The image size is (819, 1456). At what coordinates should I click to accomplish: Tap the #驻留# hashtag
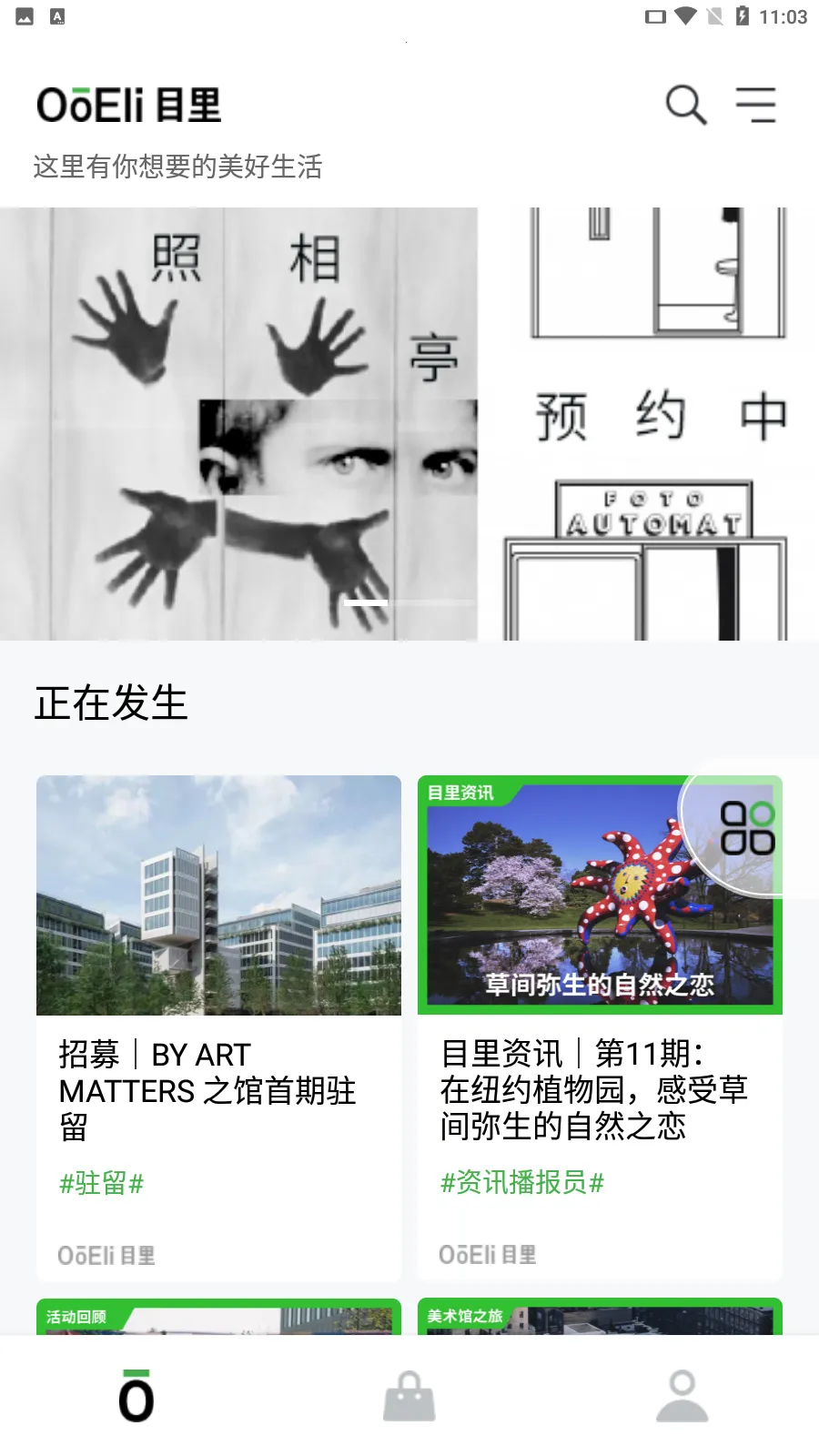(102, 1183)
